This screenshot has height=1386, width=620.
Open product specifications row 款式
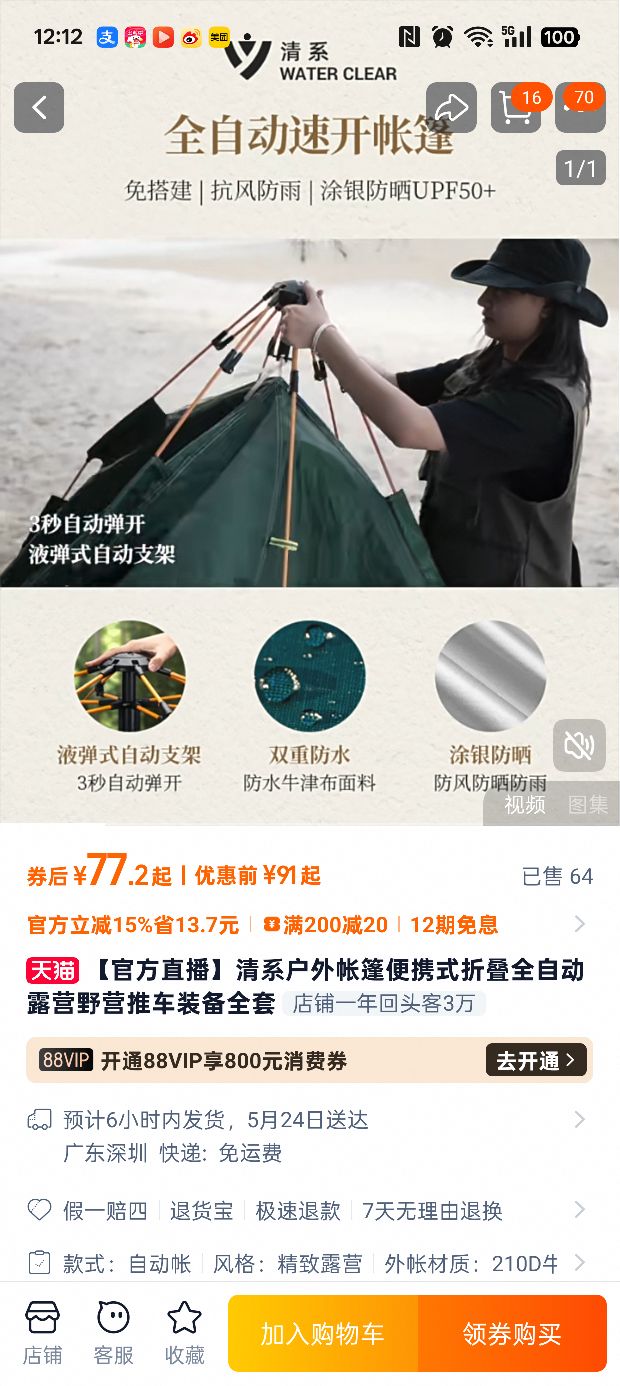[579, 1263]
